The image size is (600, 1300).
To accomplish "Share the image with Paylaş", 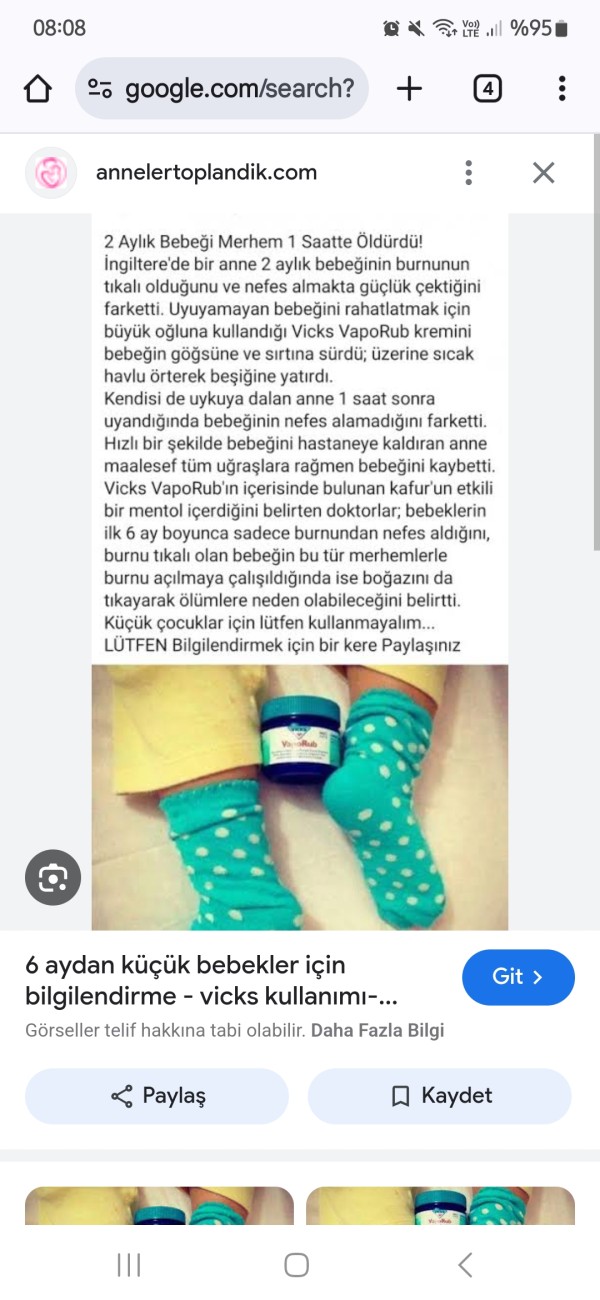I will click(157, 1096).
